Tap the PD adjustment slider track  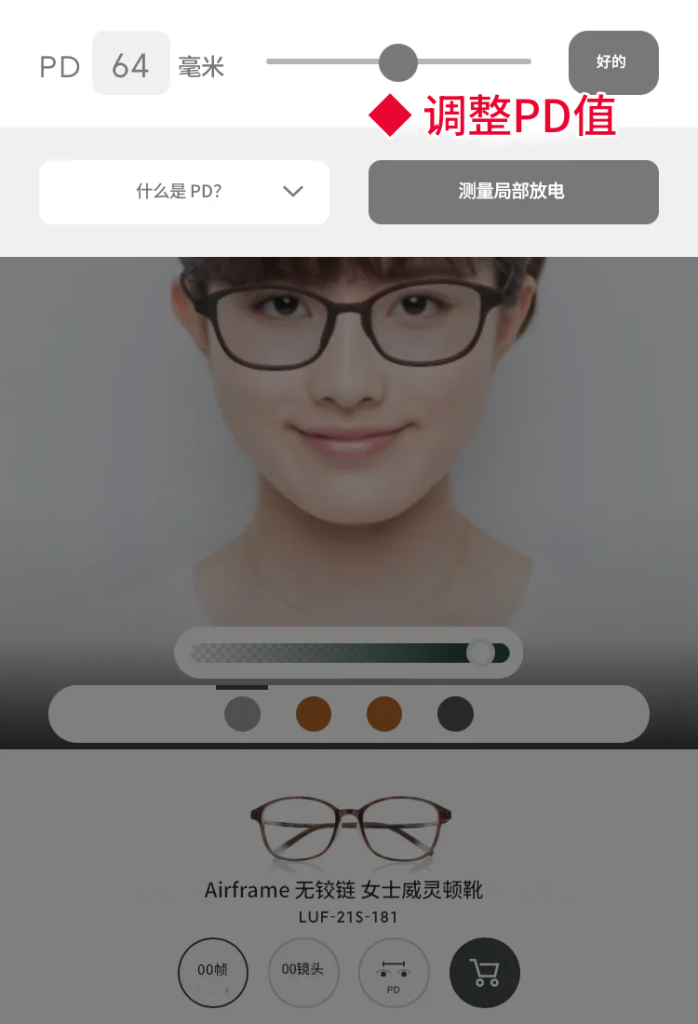tap(470, 62)
